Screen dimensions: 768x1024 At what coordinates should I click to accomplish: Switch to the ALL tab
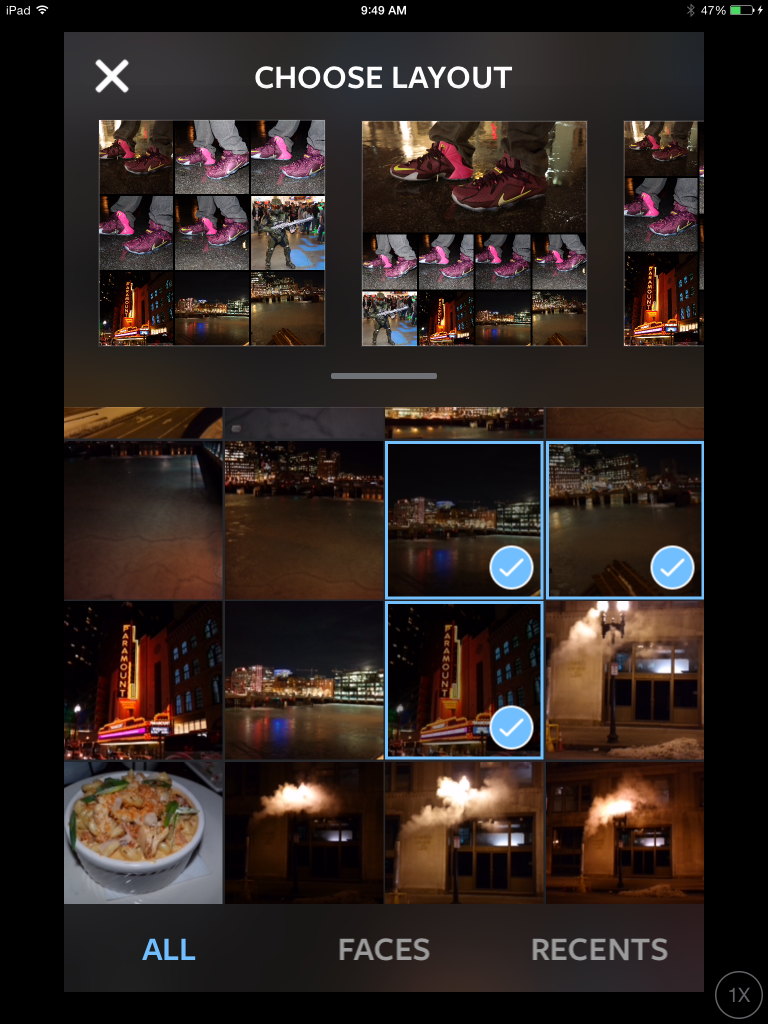(169, 949)
